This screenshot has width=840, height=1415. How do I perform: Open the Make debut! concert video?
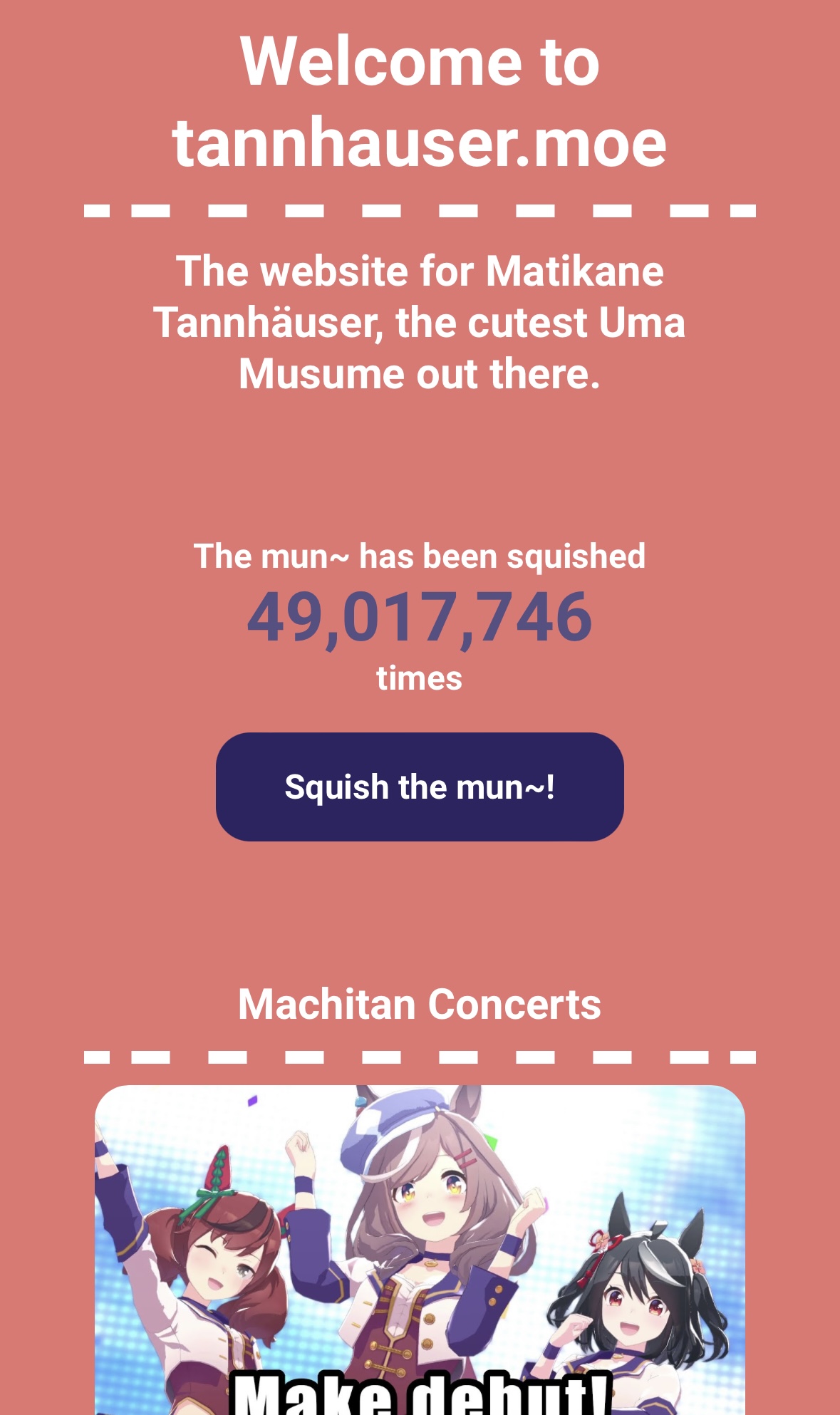420,1254
